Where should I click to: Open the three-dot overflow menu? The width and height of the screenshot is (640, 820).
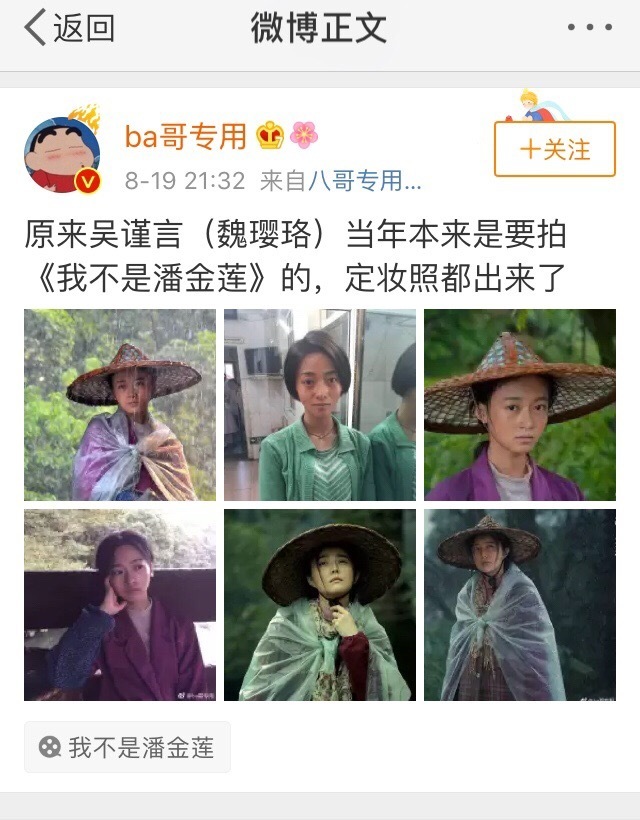588,28
